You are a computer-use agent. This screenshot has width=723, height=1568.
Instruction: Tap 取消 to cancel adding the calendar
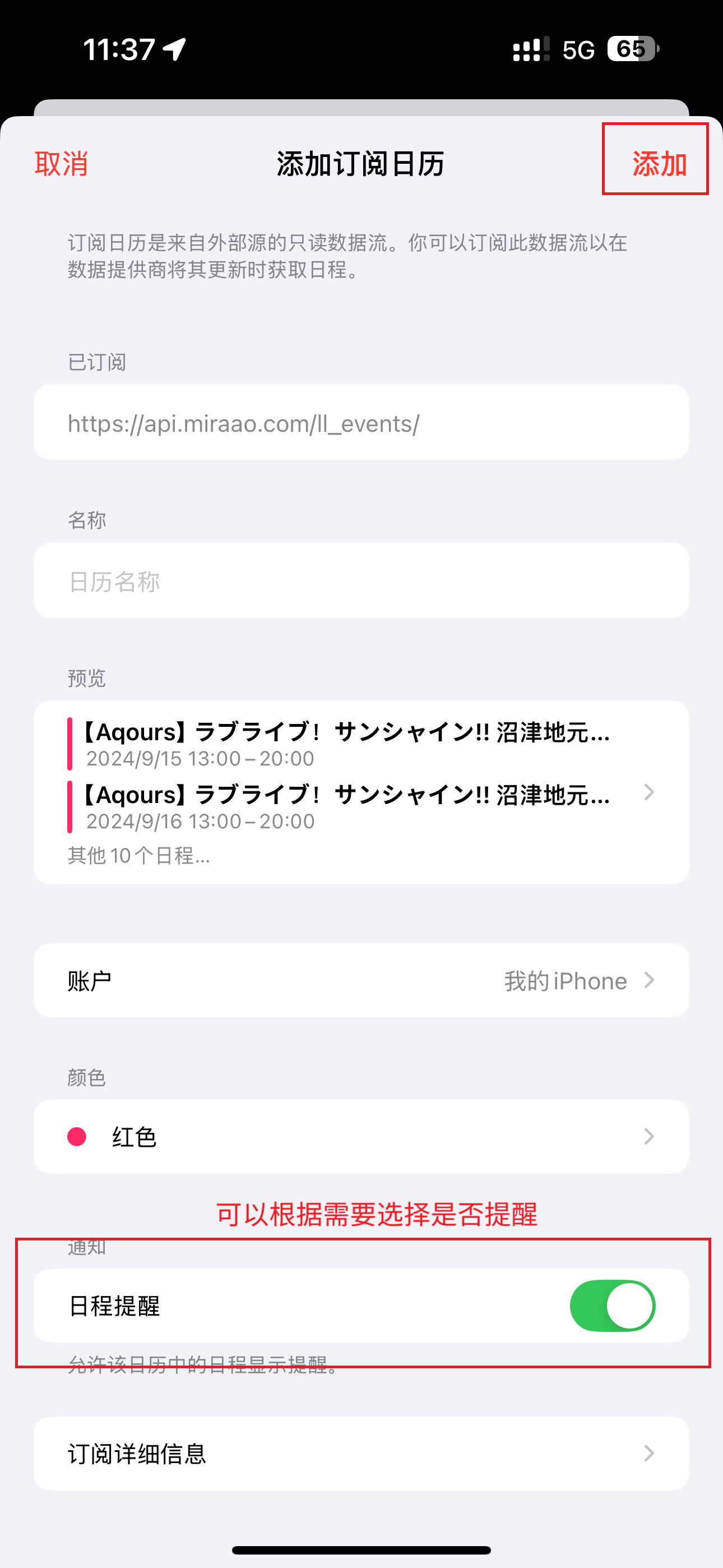click(x=62, y=164)
